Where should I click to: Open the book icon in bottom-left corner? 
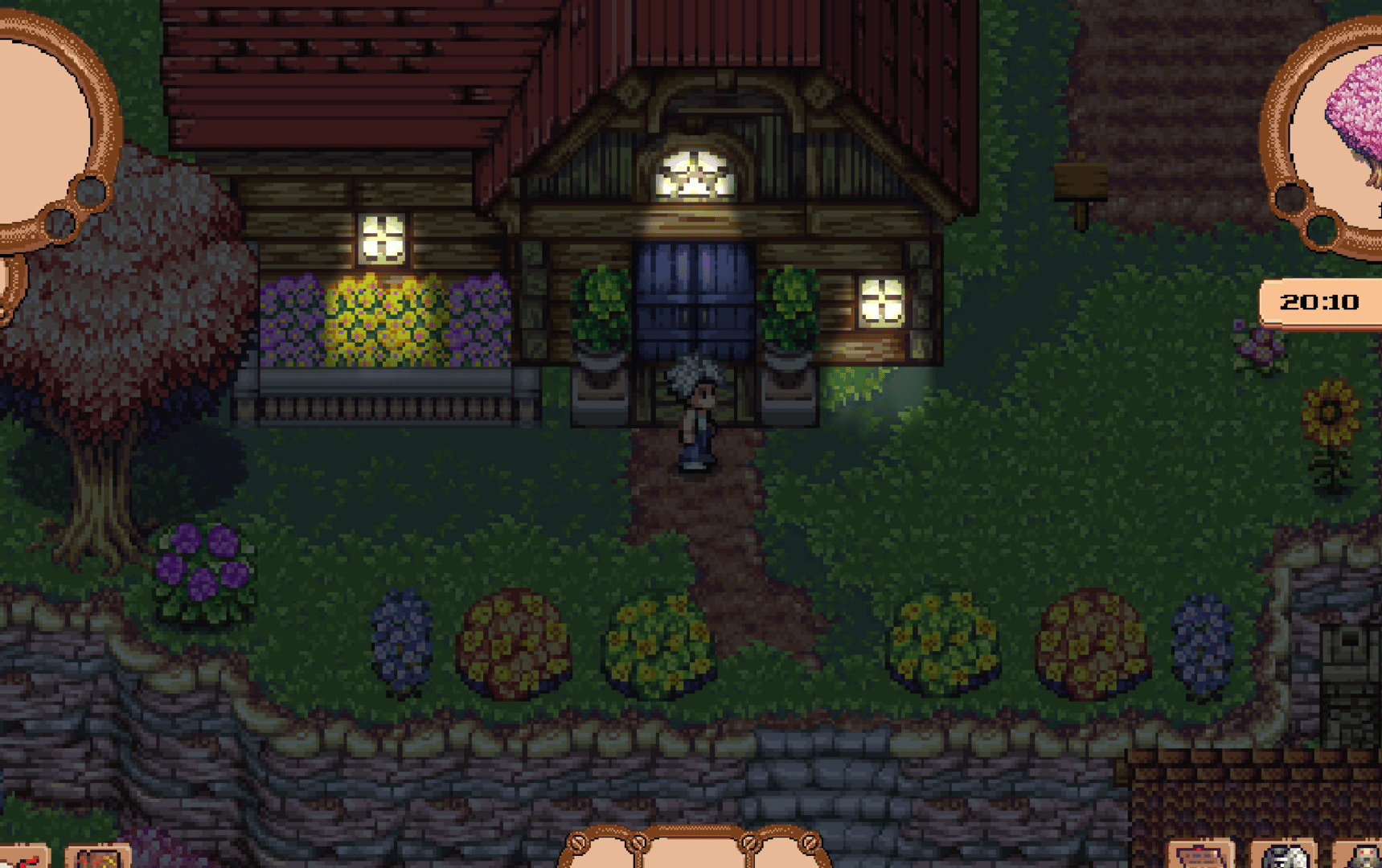[x=98, y=858]
